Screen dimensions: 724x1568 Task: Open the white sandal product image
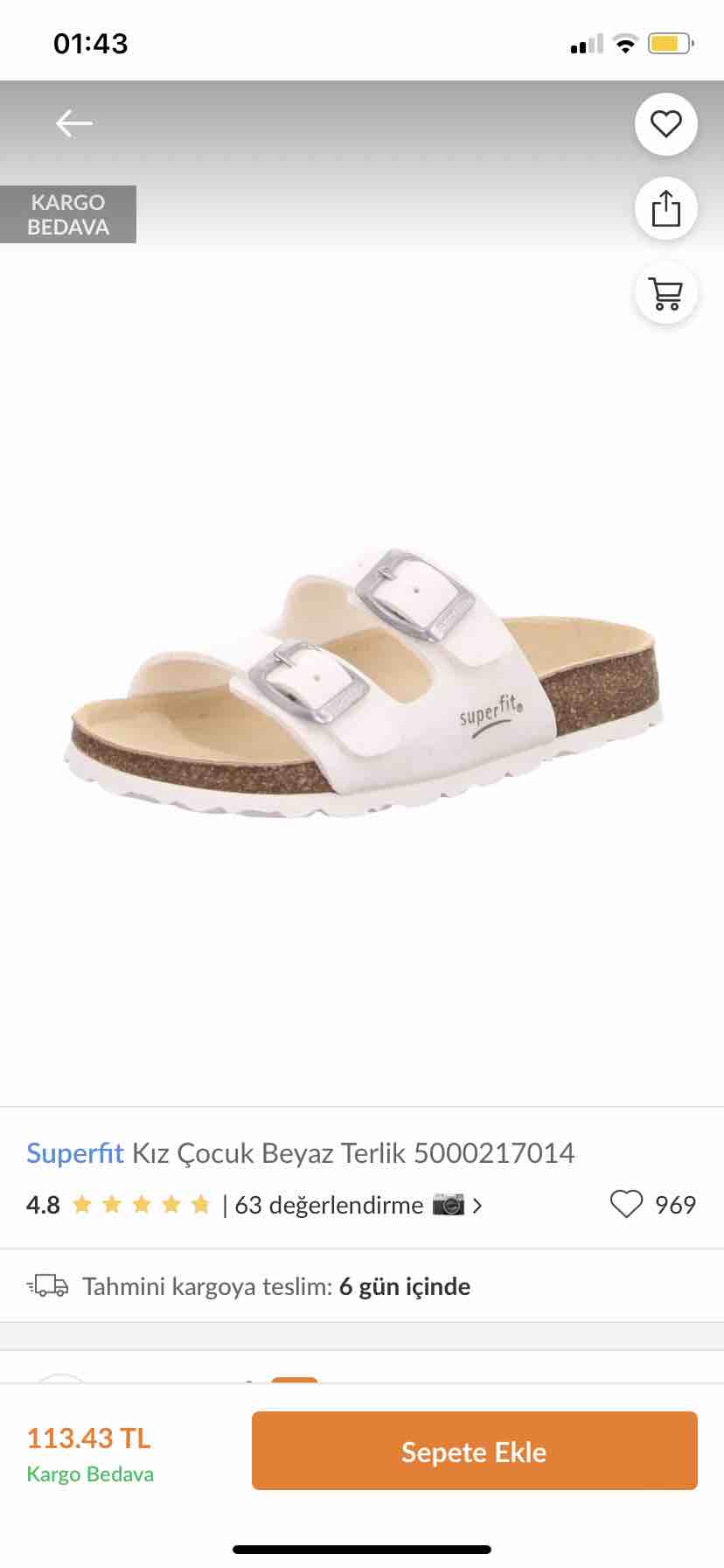tap(362, 682)
